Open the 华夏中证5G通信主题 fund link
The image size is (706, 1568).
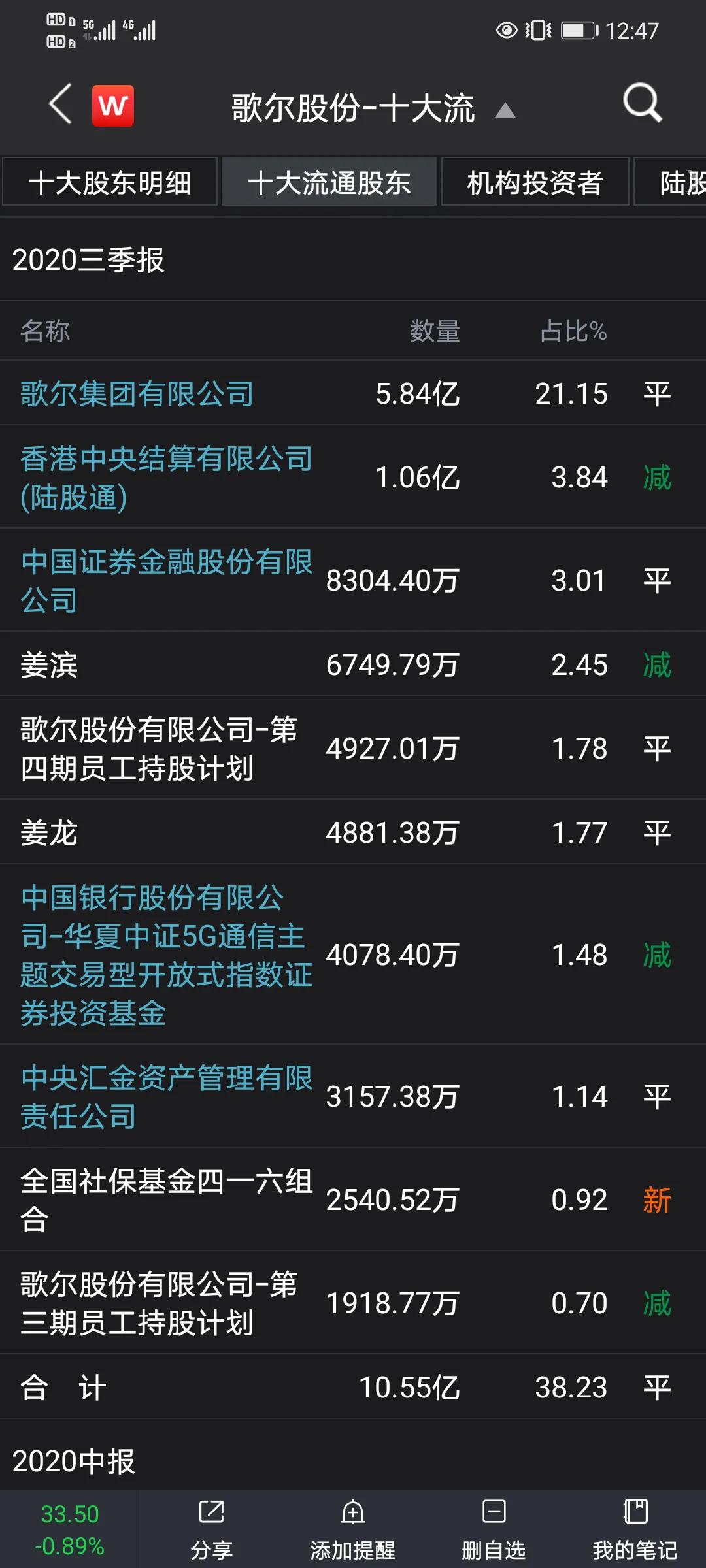pyautogui.click(x=167, y=955)
